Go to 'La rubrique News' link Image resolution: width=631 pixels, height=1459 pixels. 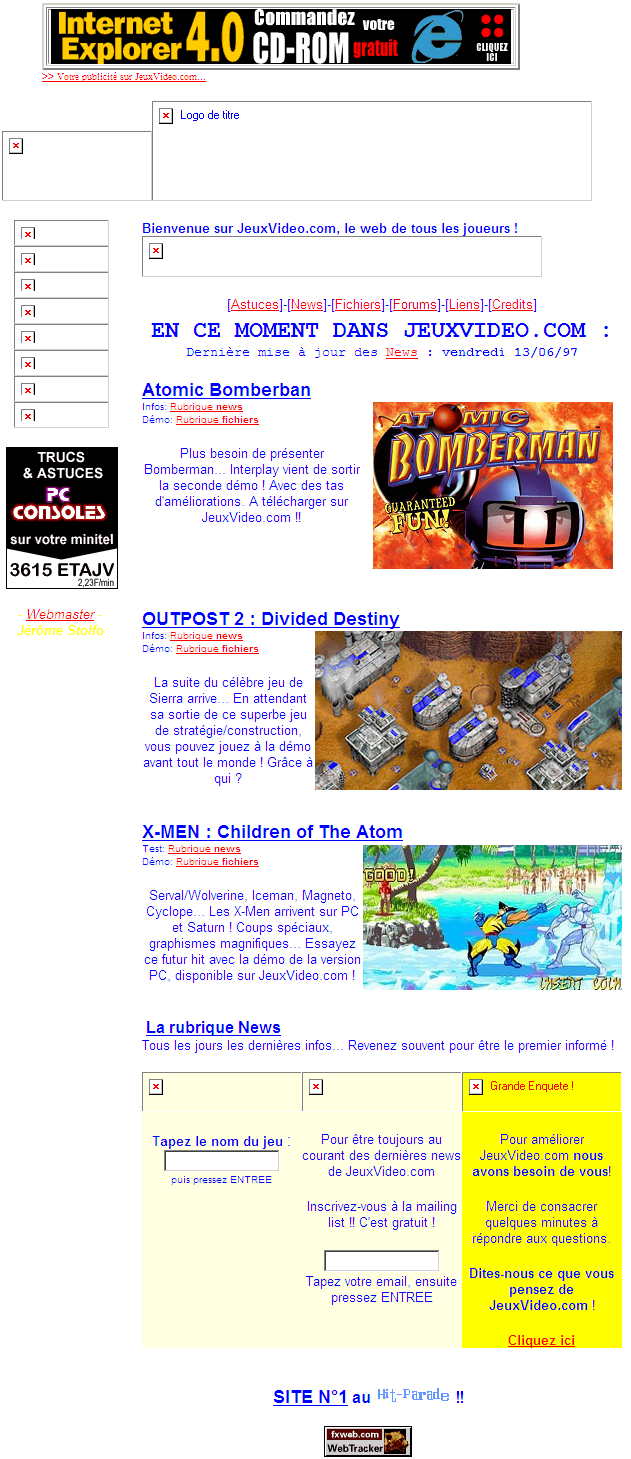tap(213, 1028)
